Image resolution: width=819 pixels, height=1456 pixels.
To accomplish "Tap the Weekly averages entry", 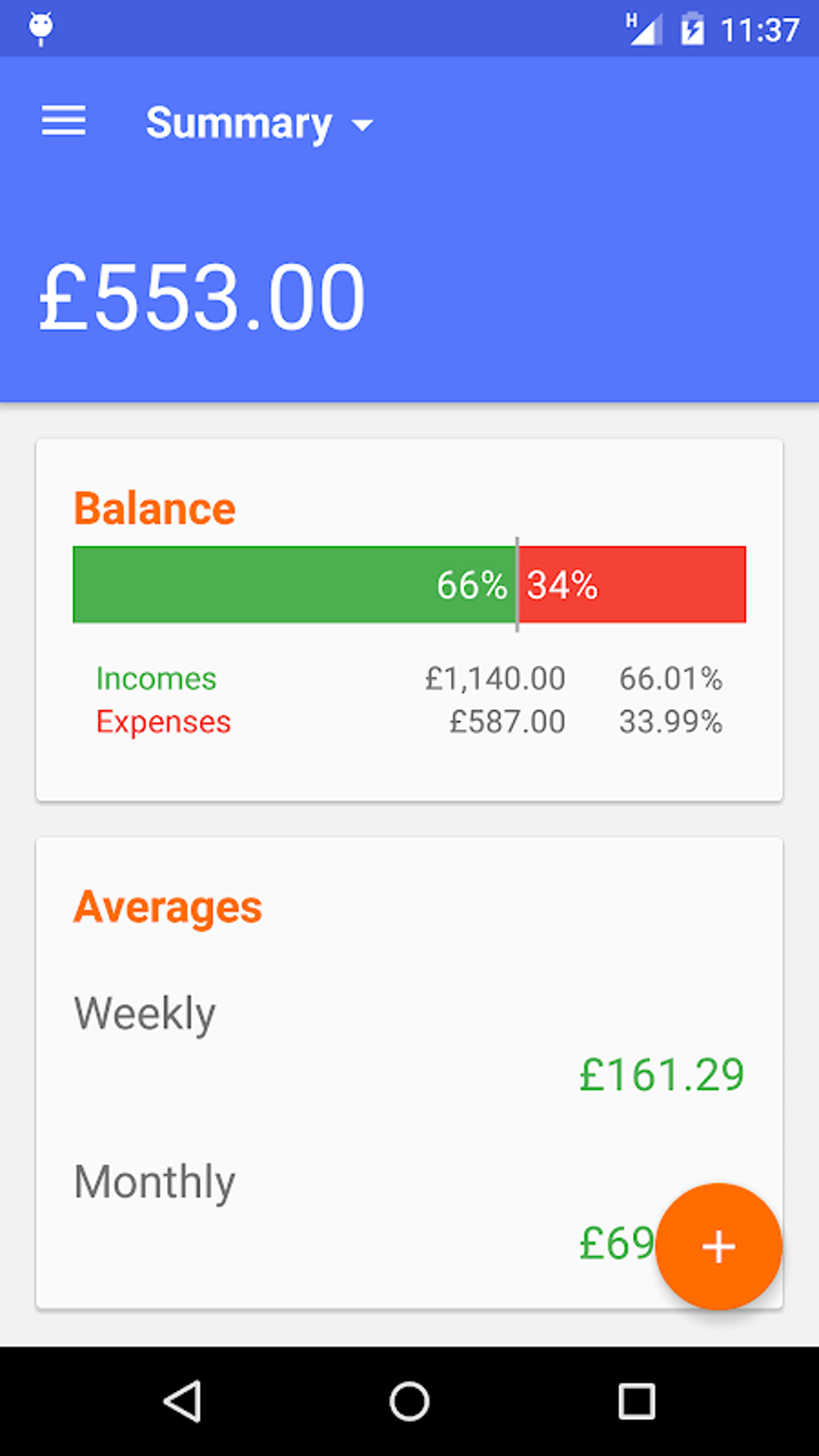I will (x=145, y=1013).
